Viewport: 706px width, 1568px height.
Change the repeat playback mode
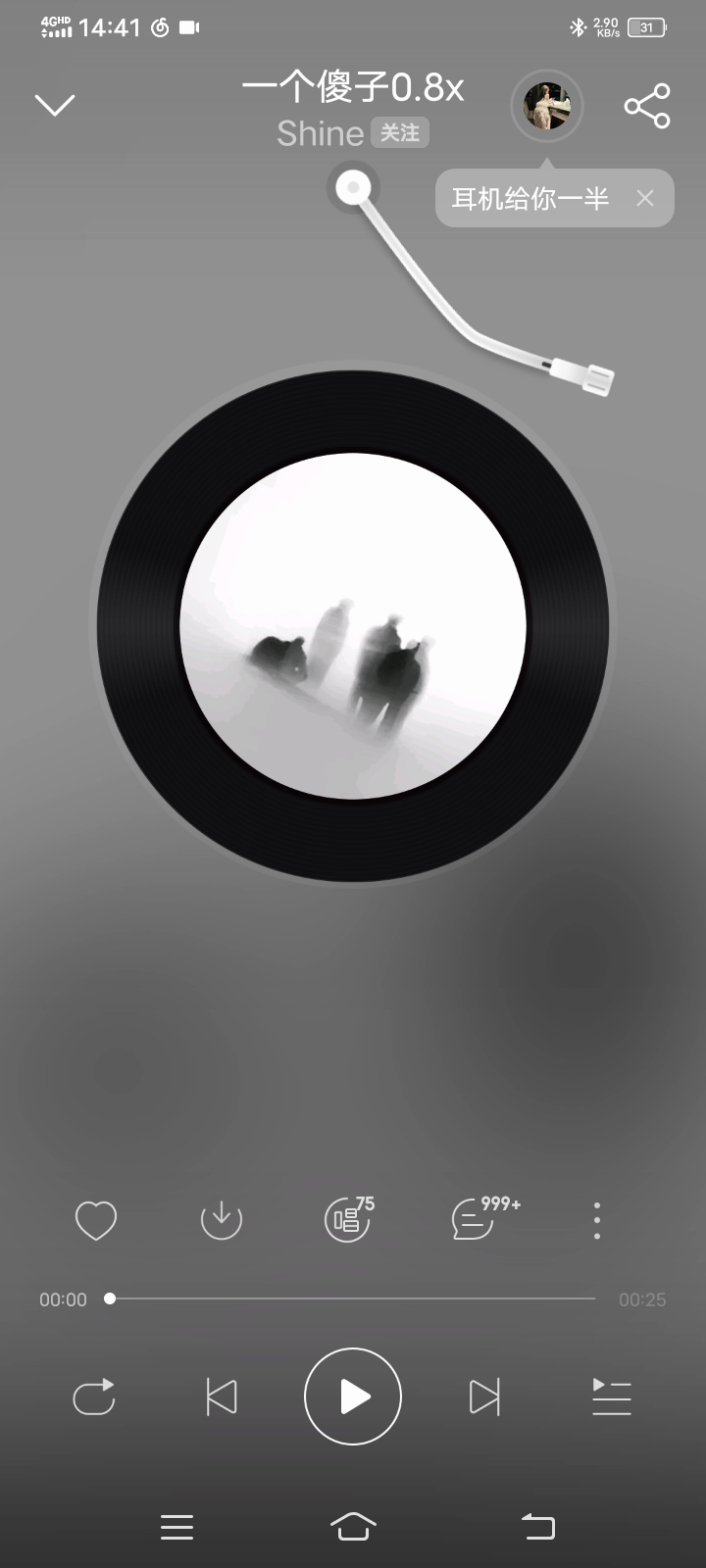(94, 1396)
